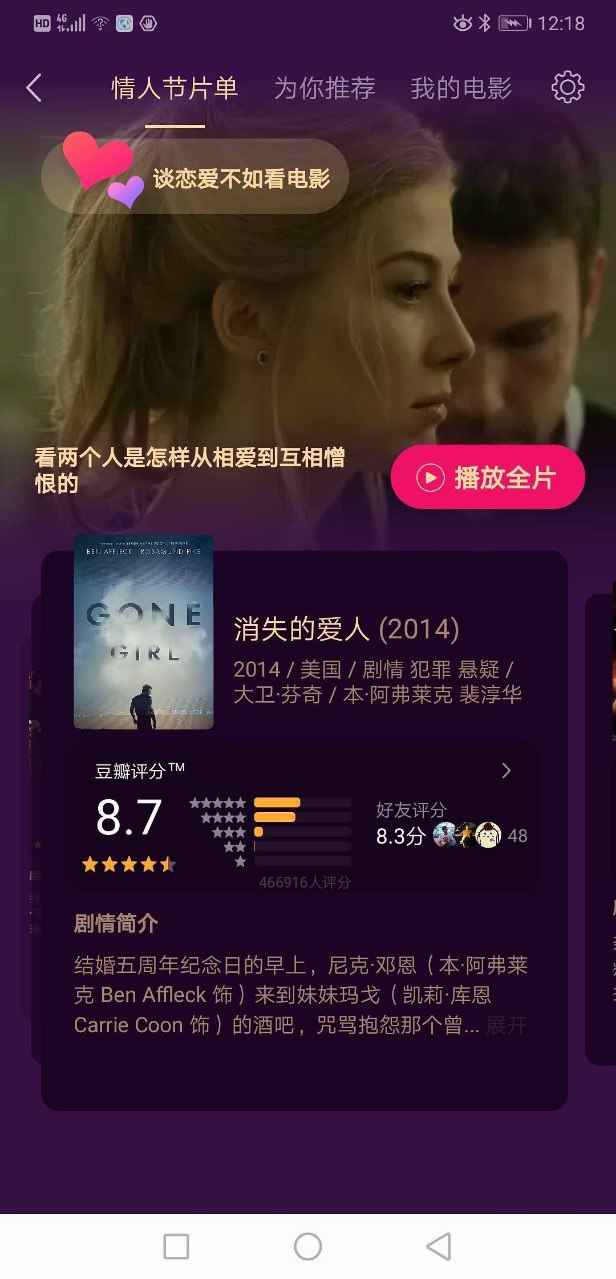616x1279 pixels.
Task: Open the settings gear icon
Action: coord(567,88)
